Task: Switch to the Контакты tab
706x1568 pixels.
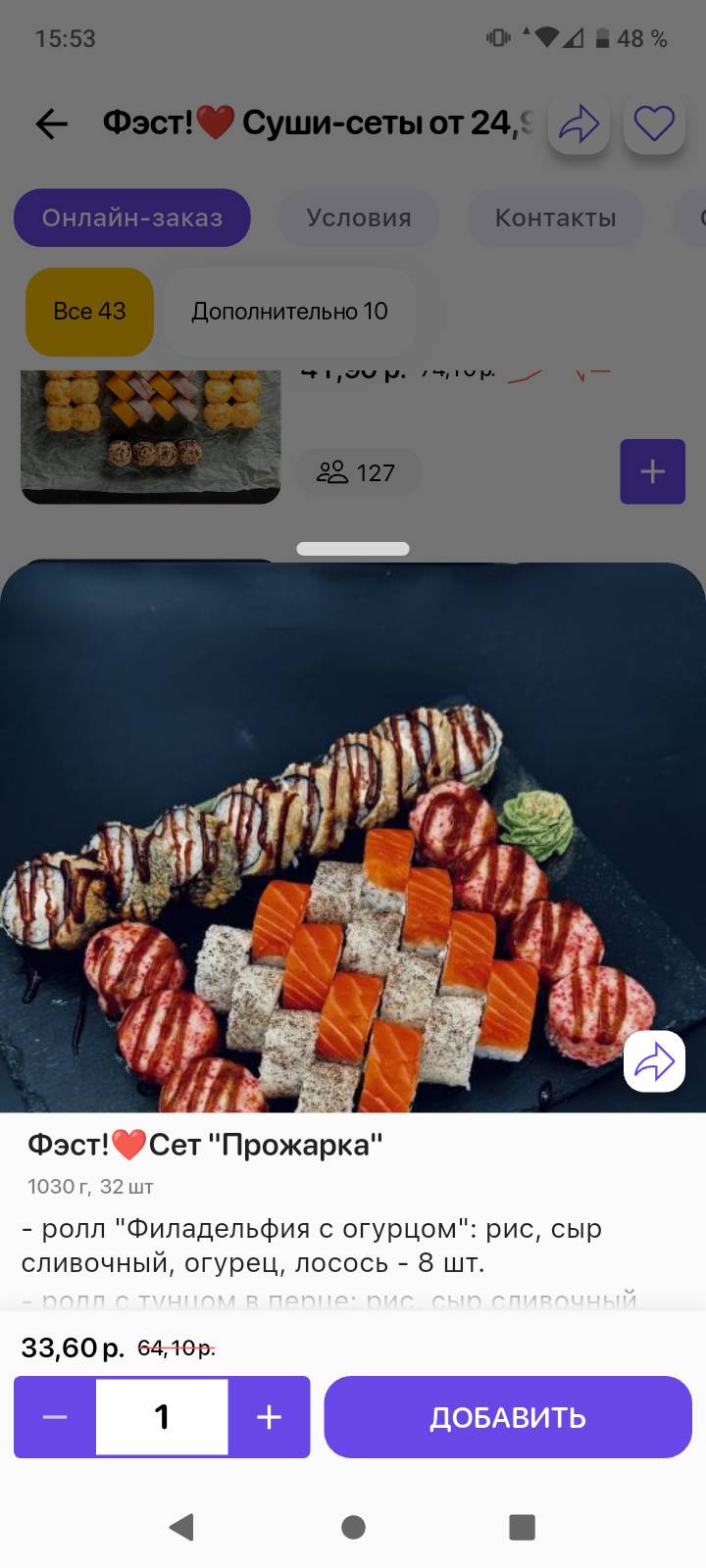Action: click(x=555, y=218)
